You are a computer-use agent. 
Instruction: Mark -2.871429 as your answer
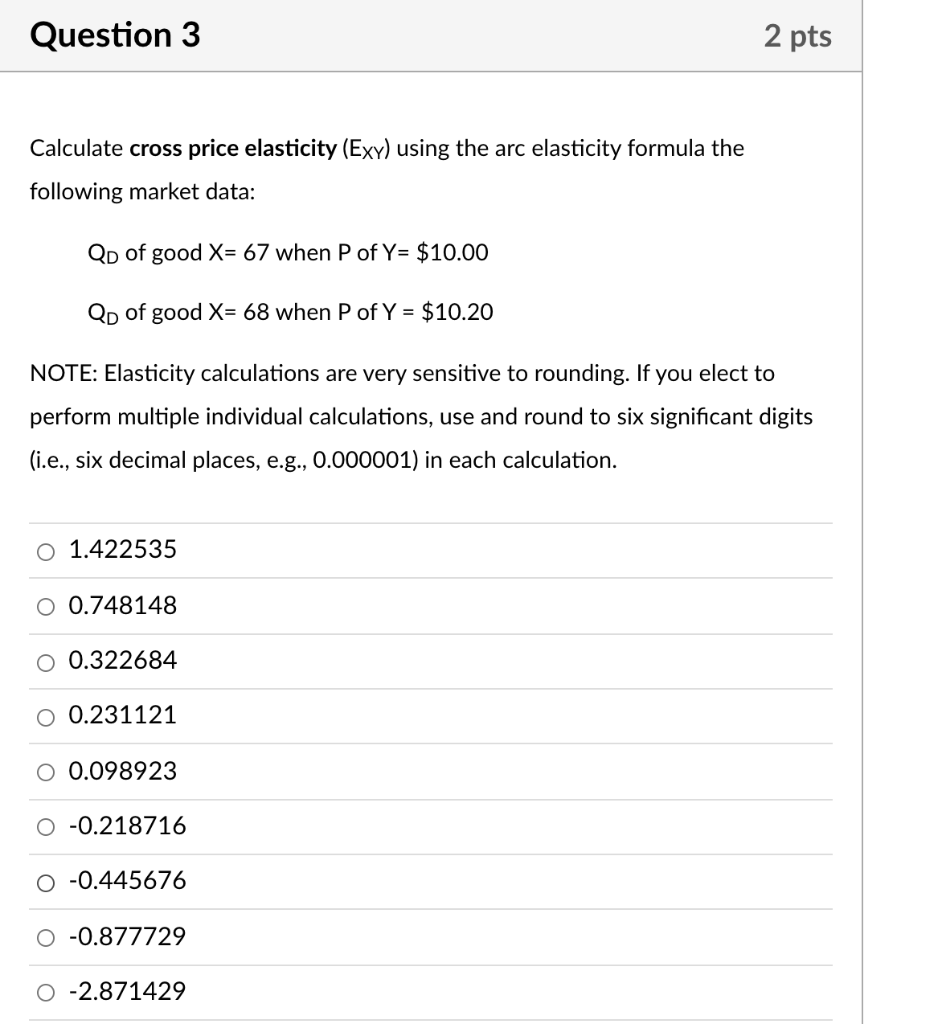click(x=44, y=991)
